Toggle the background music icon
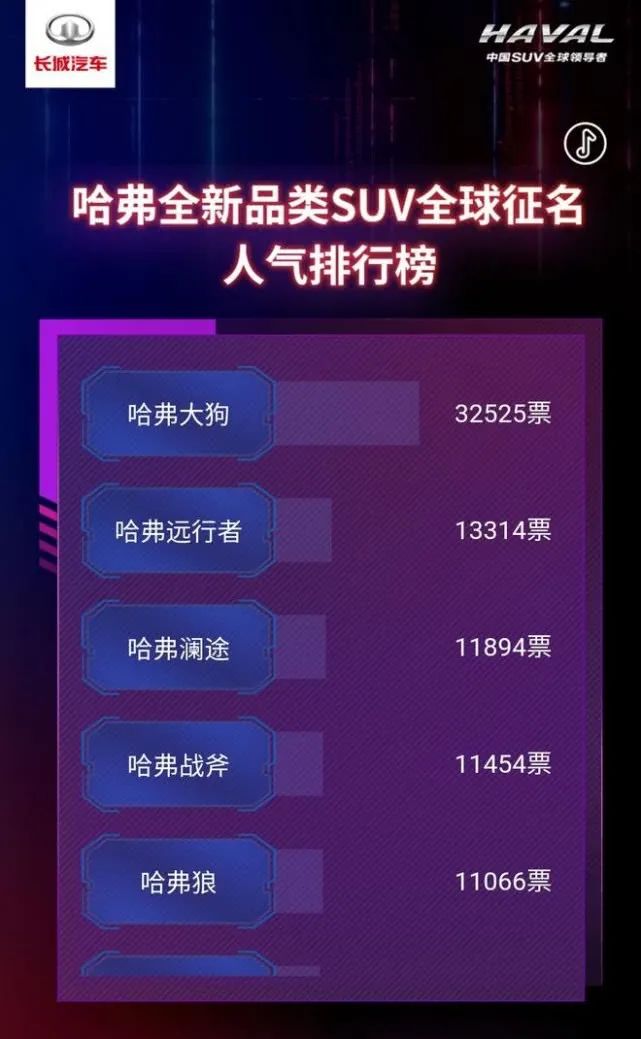Image resolution: width=641 pixels, height=1039 pixels. pyautogui.click(x=585, y=144)
